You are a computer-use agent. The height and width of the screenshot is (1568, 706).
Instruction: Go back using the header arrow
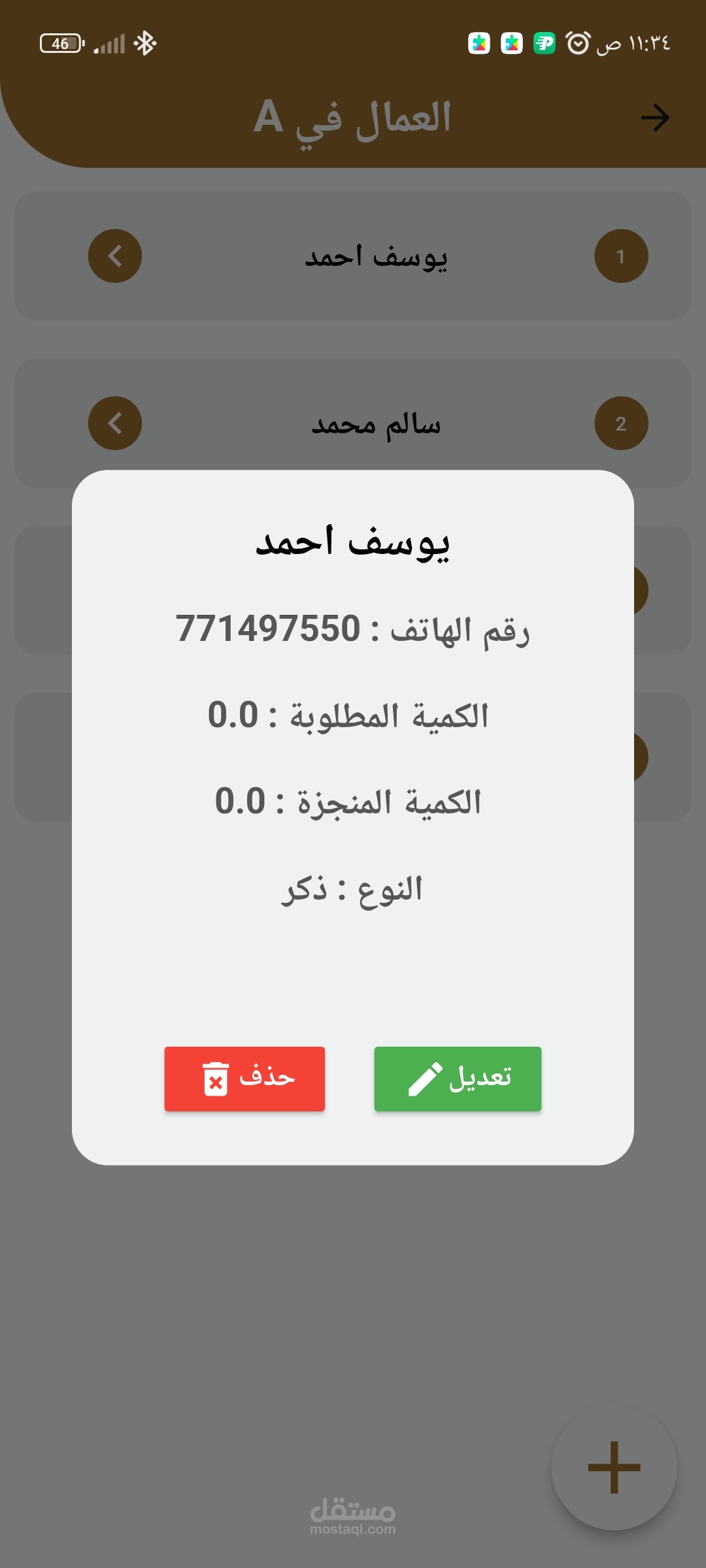[x=655, y=118]
